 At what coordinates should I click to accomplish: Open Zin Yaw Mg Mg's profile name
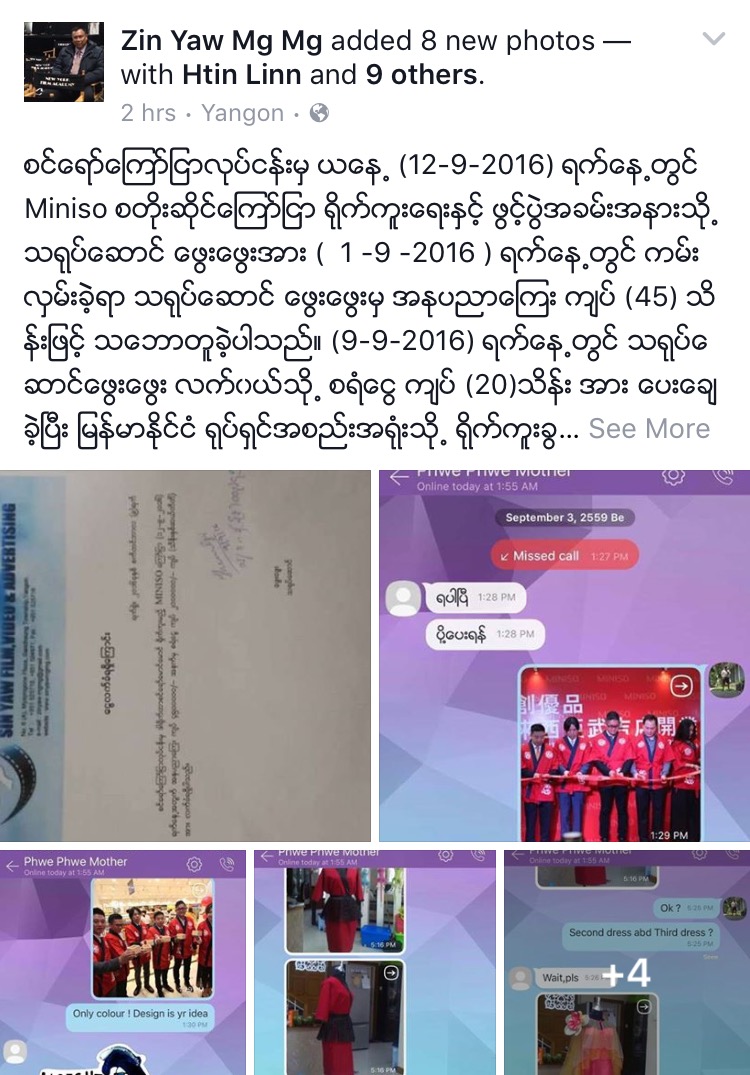click(222, 41)
